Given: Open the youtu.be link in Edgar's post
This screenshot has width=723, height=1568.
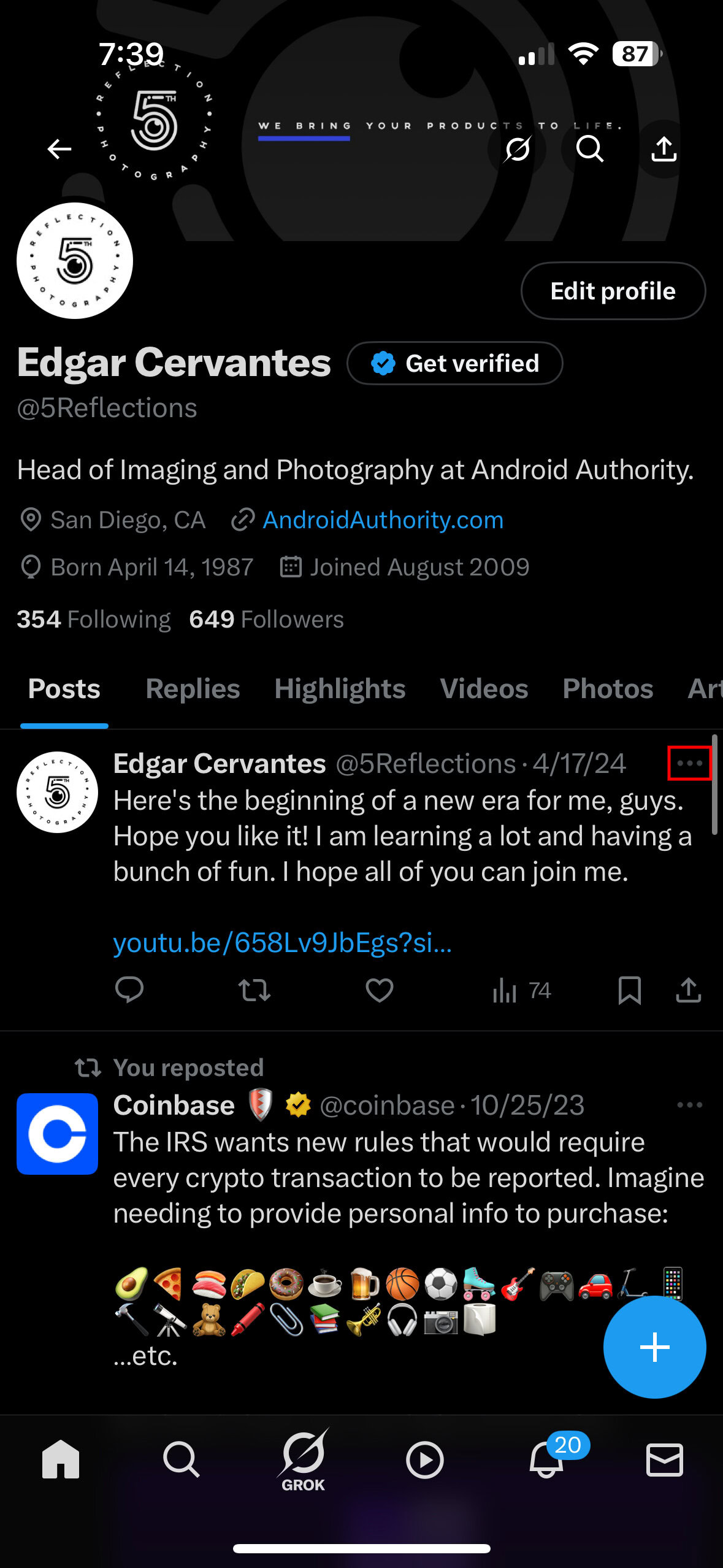Looking at the screenshot, I should [x=282, y=943].
